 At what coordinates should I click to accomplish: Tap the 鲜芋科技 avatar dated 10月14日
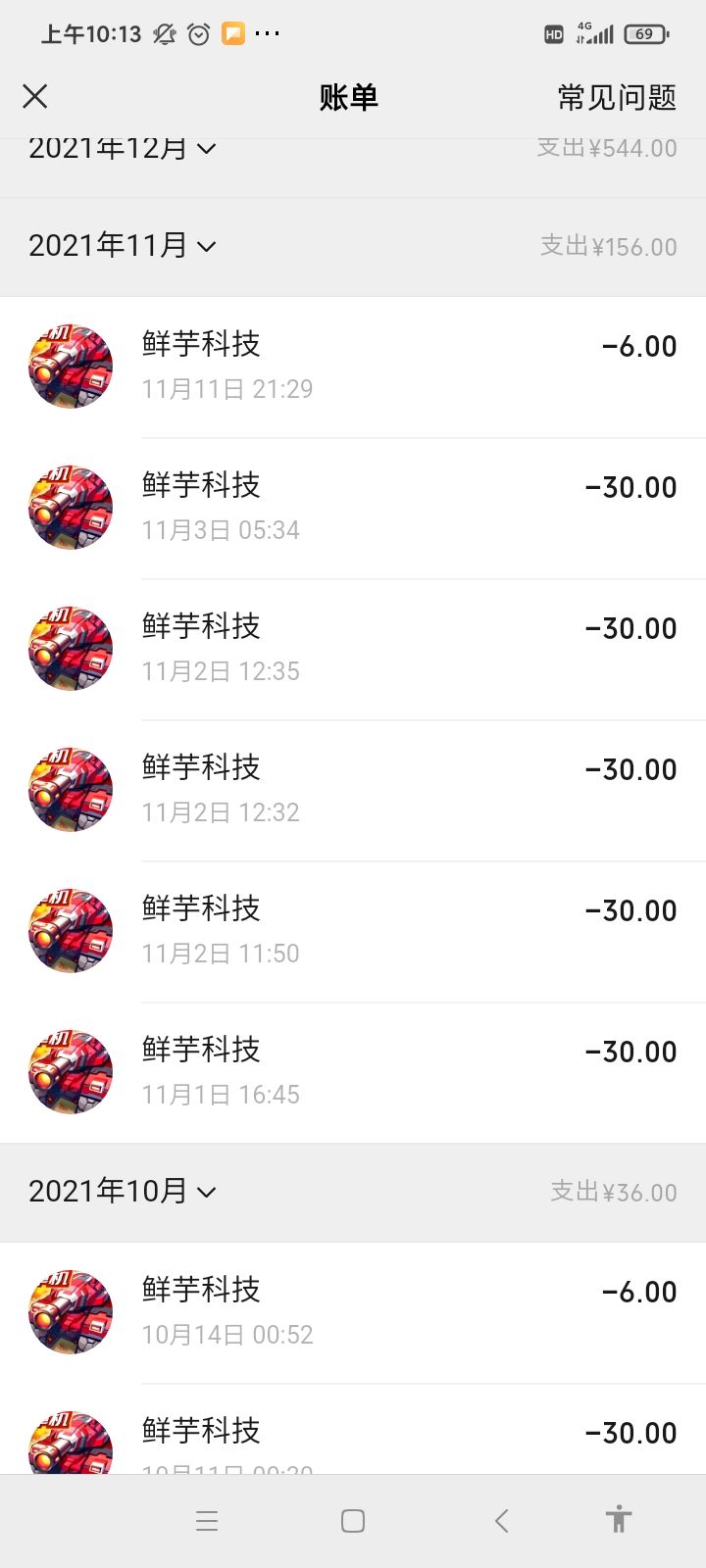click(70, 1311)
